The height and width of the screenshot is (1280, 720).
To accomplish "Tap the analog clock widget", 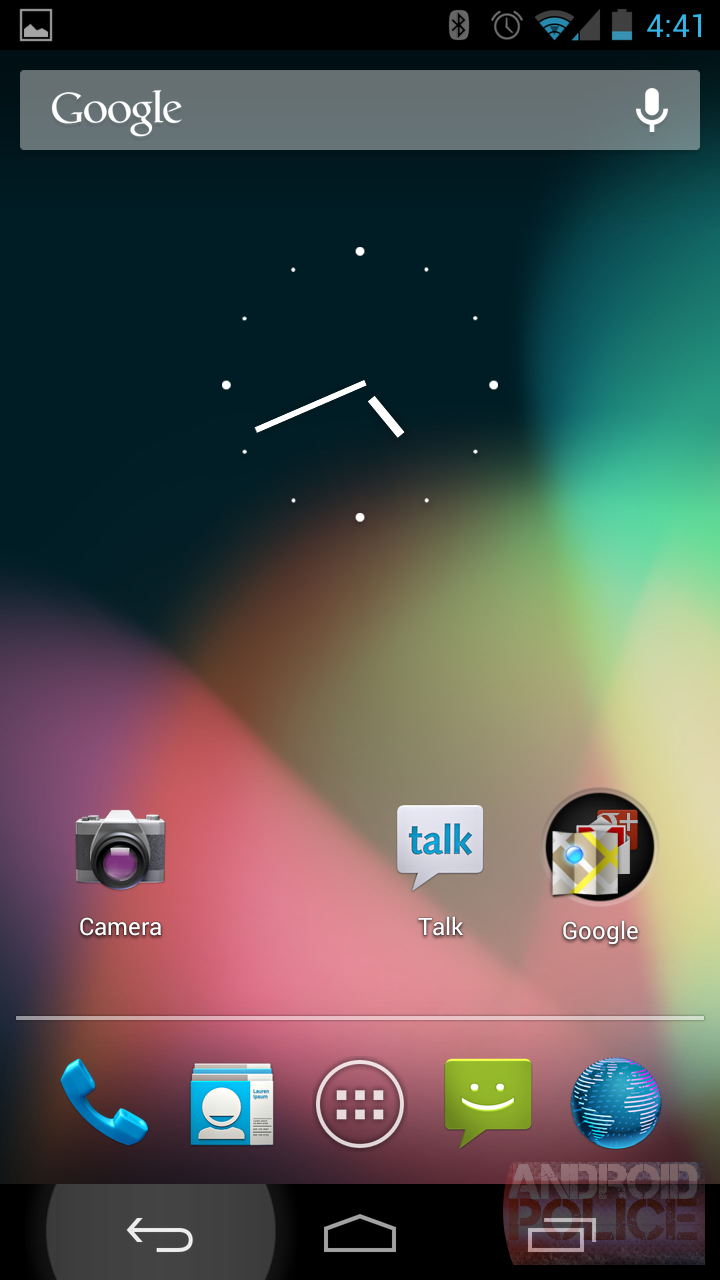I will tap(360, 384).
